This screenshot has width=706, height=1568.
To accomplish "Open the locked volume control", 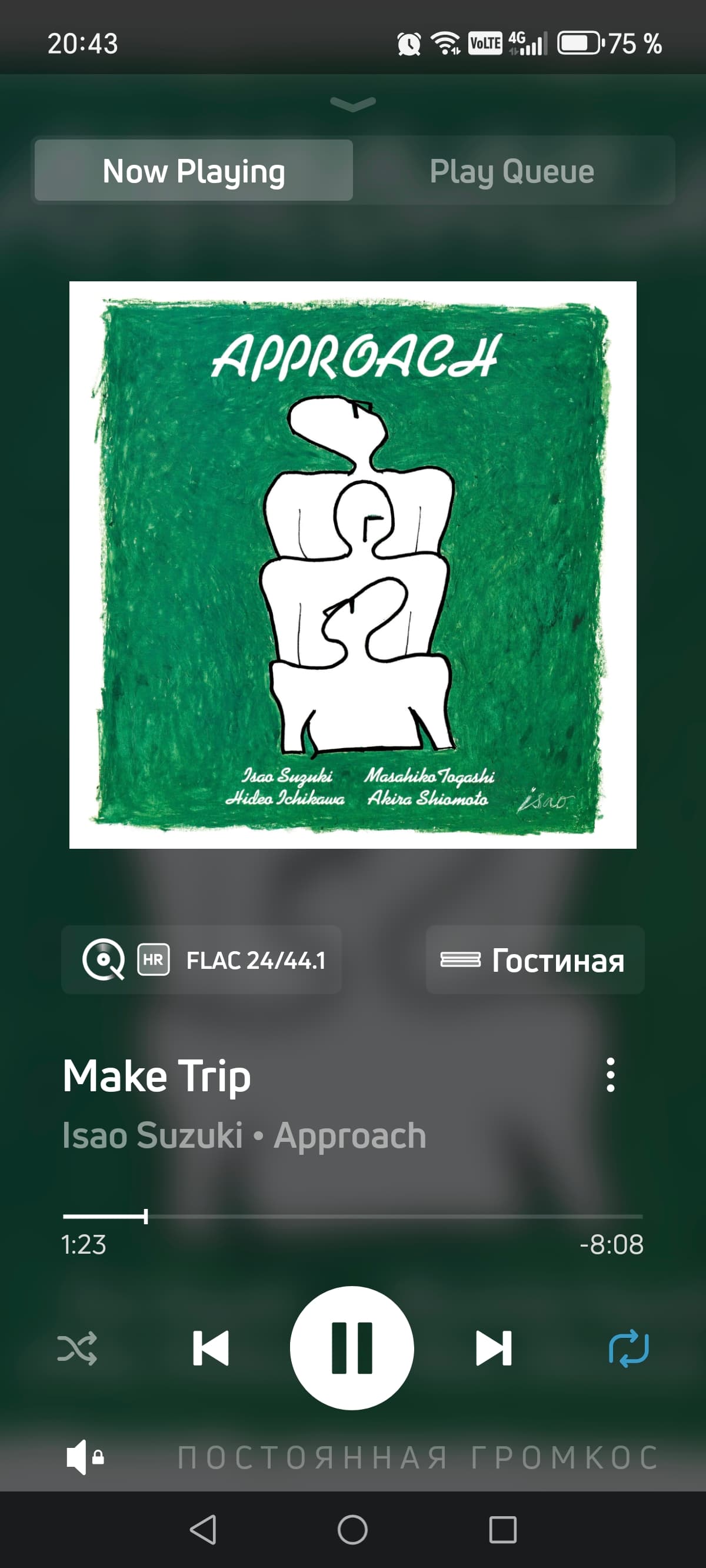I will click(85, 1457).
